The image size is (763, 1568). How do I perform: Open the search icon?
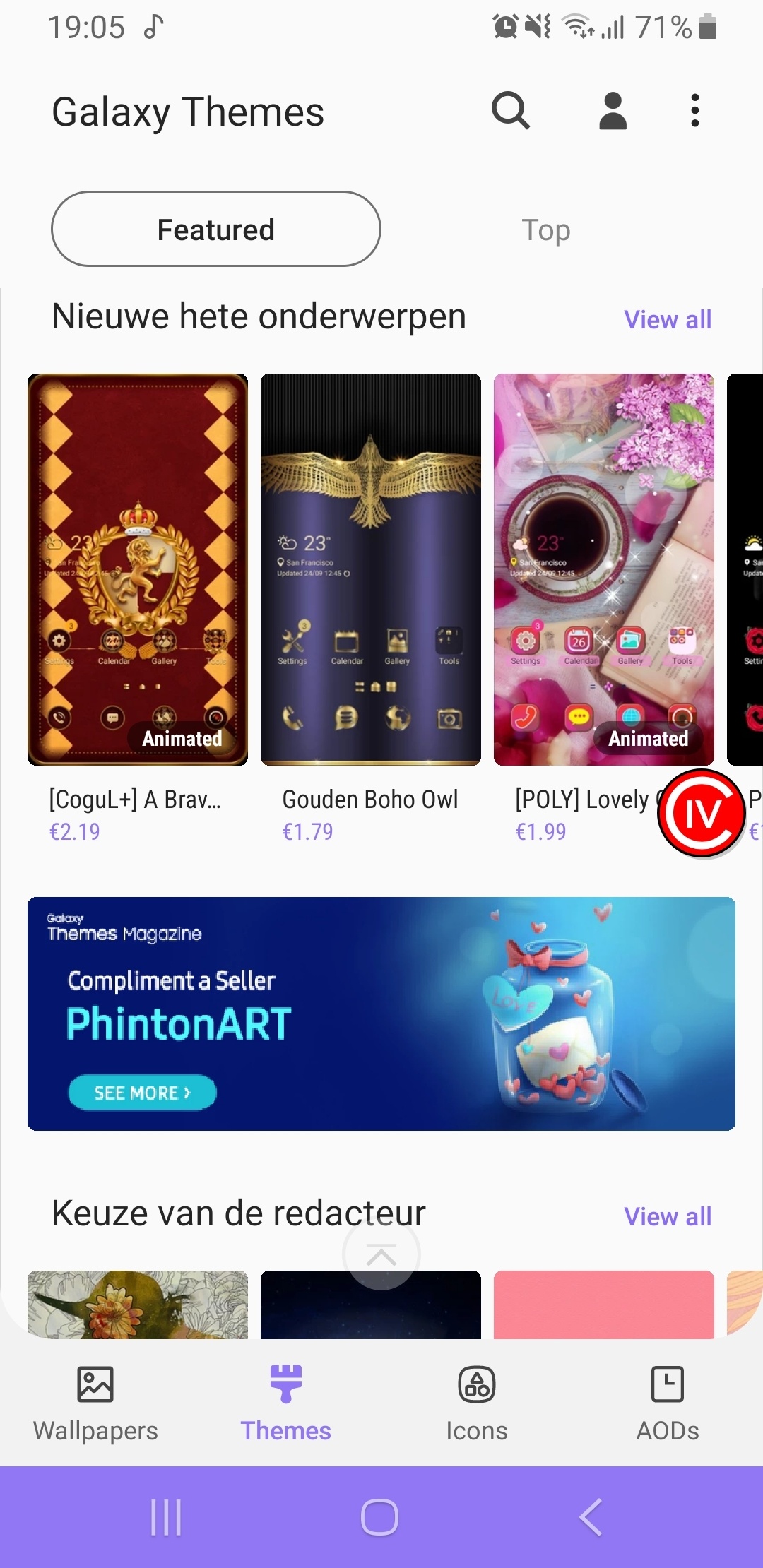click(x=511, y=111)
